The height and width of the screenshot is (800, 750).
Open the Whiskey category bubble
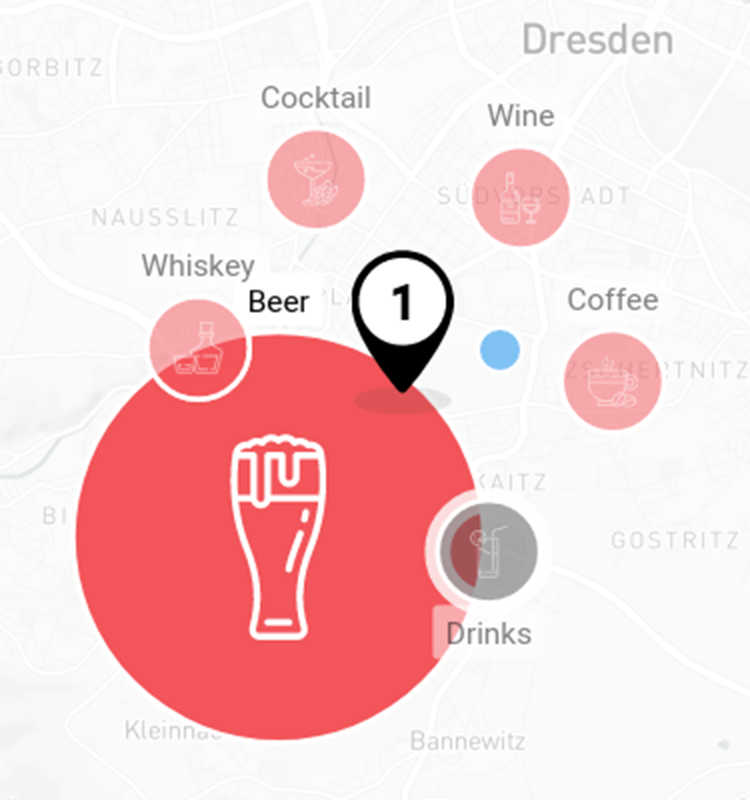click(x=198, y=348)
